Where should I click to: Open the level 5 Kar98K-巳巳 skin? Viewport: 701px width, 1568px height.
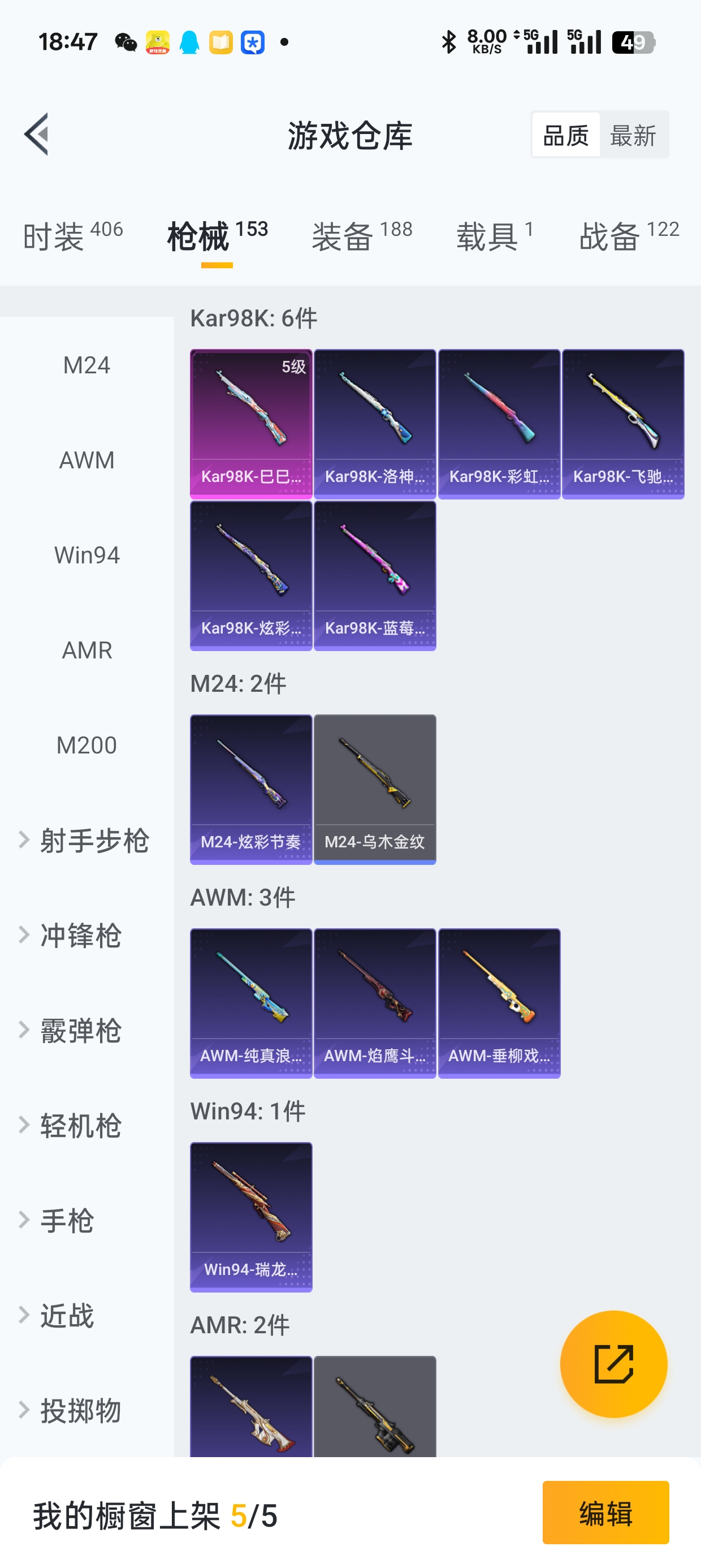[250, 424]
